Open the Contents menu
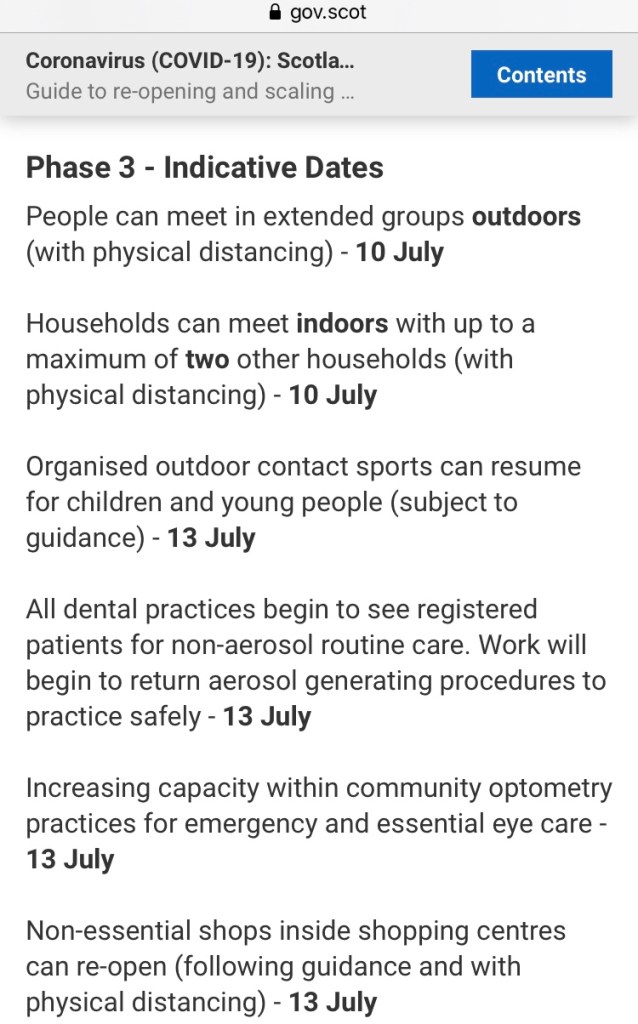Screen dimensions: 638x1024 (x=541, y=75)
